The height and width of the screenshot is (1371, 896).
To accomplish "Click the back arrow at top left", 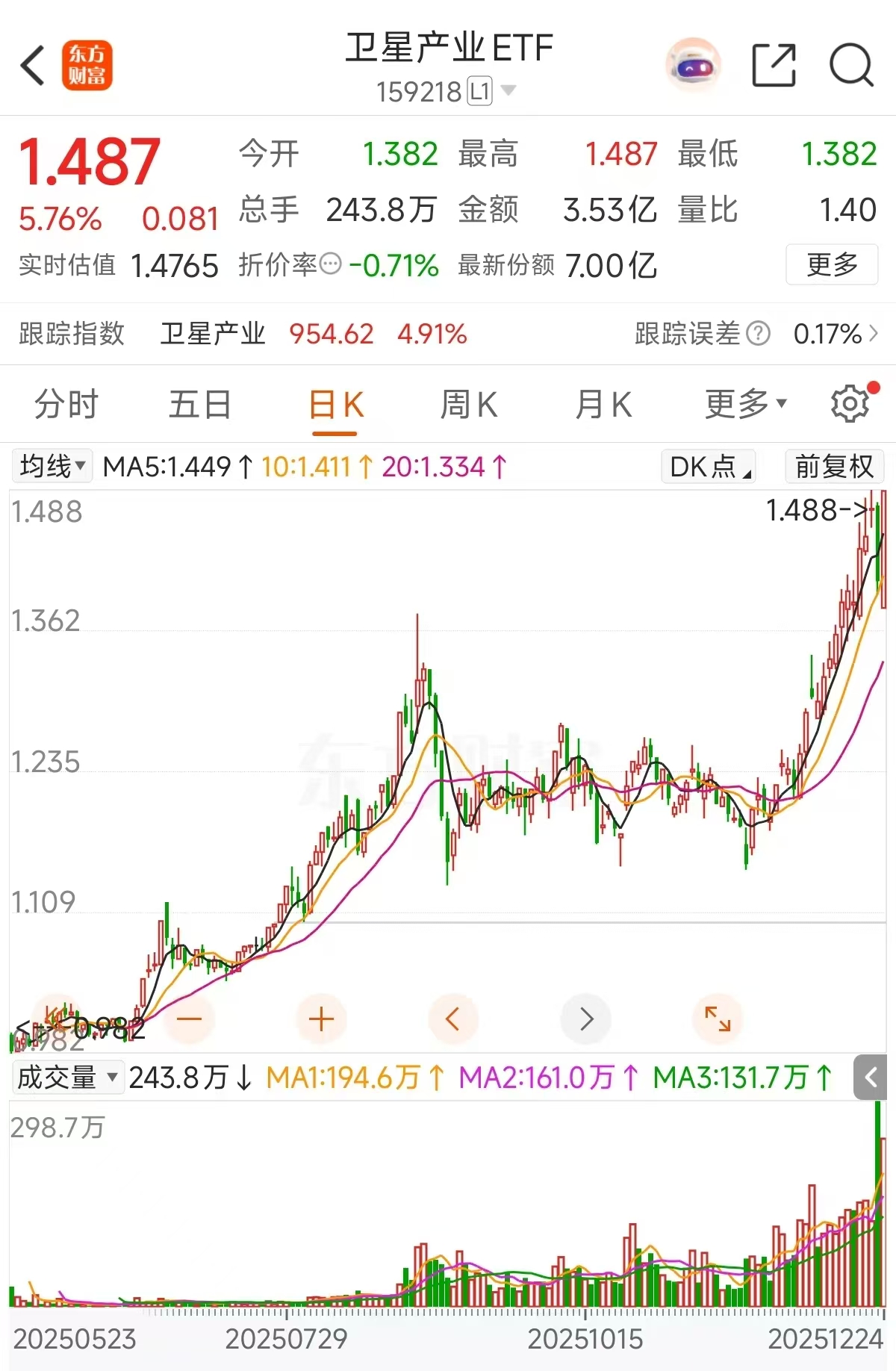I will (33, 66).
